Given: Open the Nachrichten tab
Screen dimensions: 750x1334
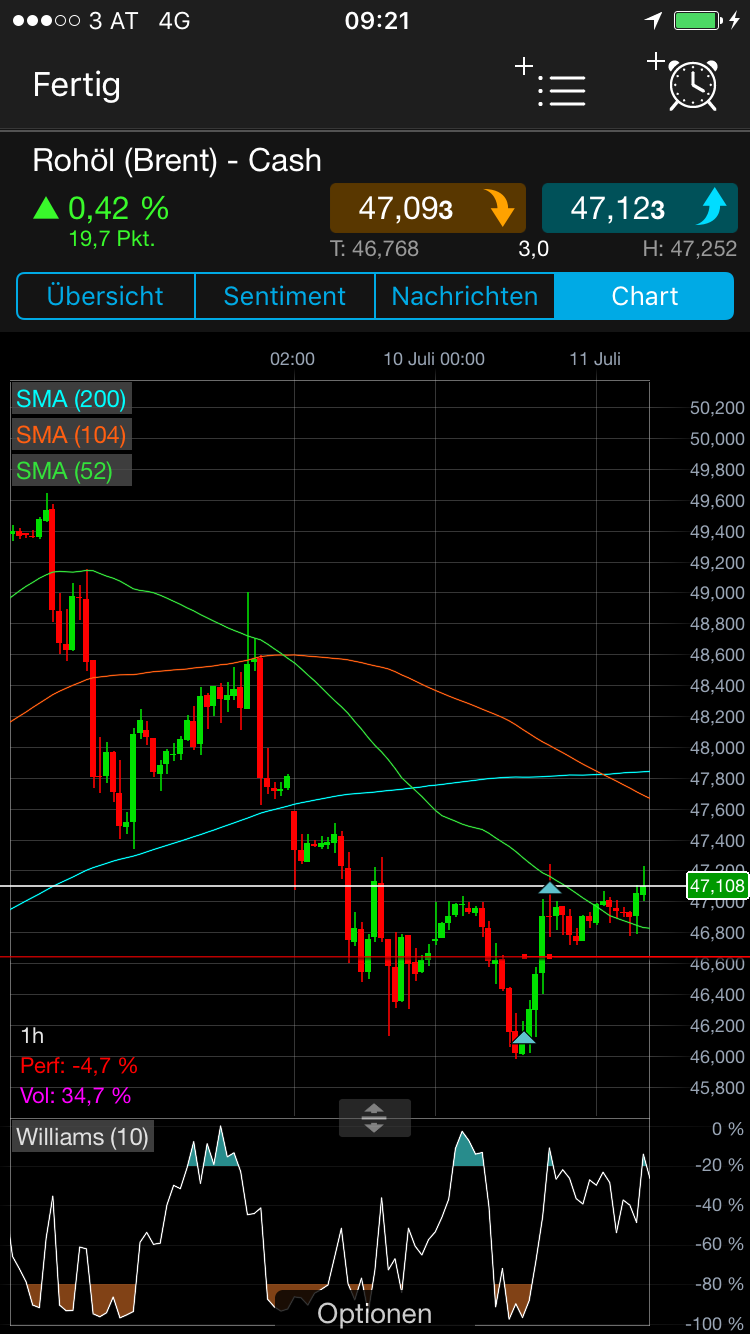Looking at the screenshot, I should [x=464, y=296].
